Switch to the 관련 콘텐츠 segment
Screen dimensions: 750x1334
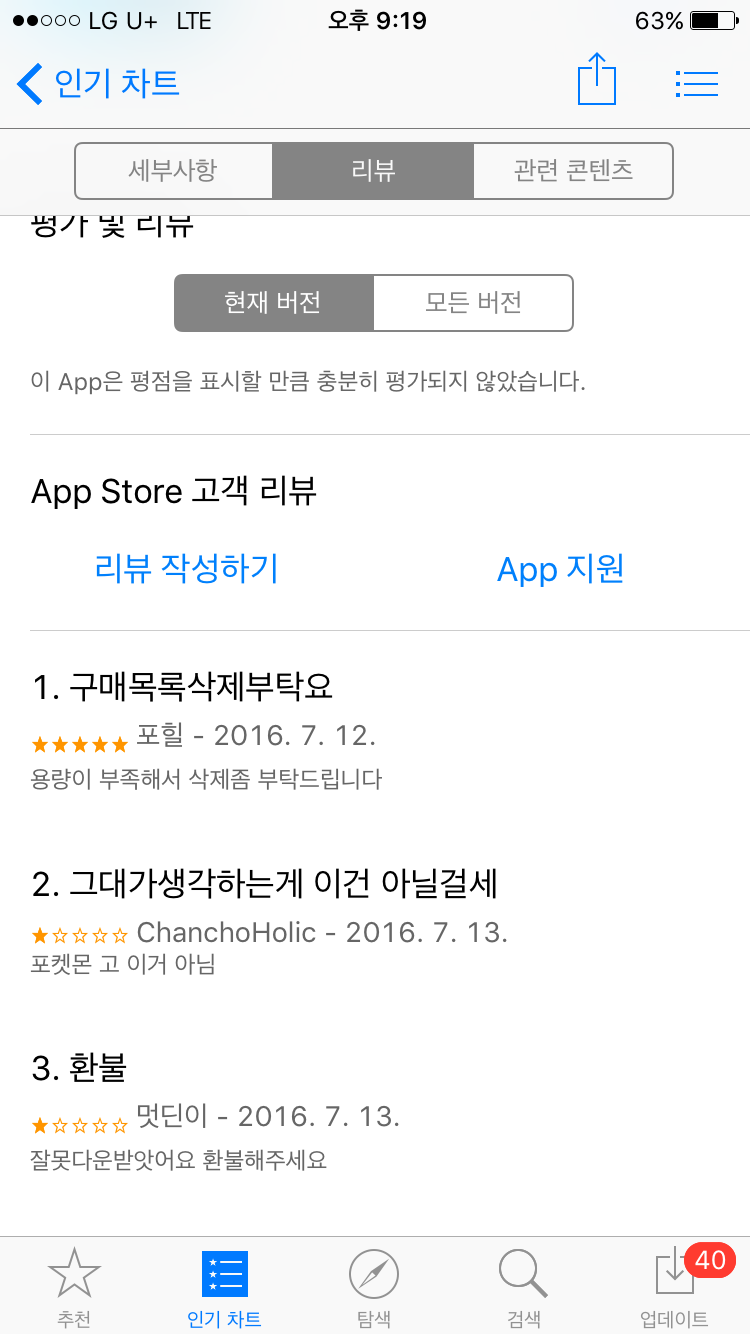pos(572,171)
